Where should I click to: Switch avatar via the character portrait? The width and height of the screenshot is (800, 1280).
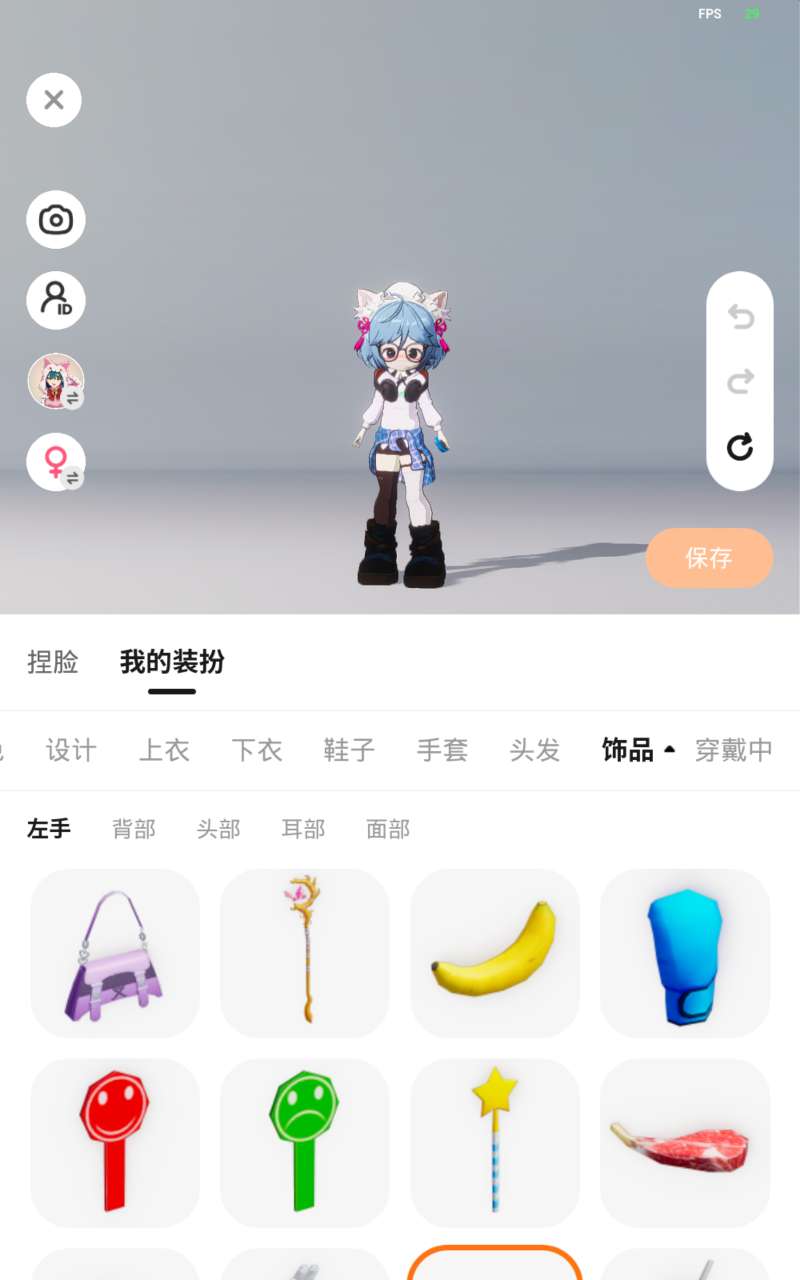(55, 381)
